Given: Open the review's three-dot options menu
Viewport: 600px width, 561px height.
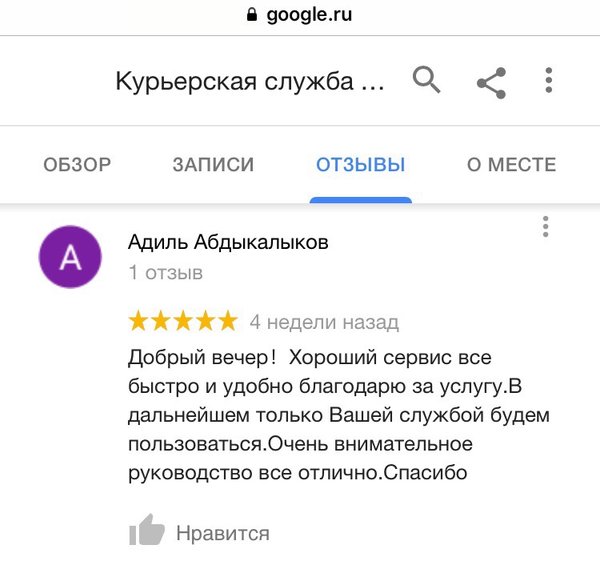Looking at the screenshot, I should (x=545, y=227).
